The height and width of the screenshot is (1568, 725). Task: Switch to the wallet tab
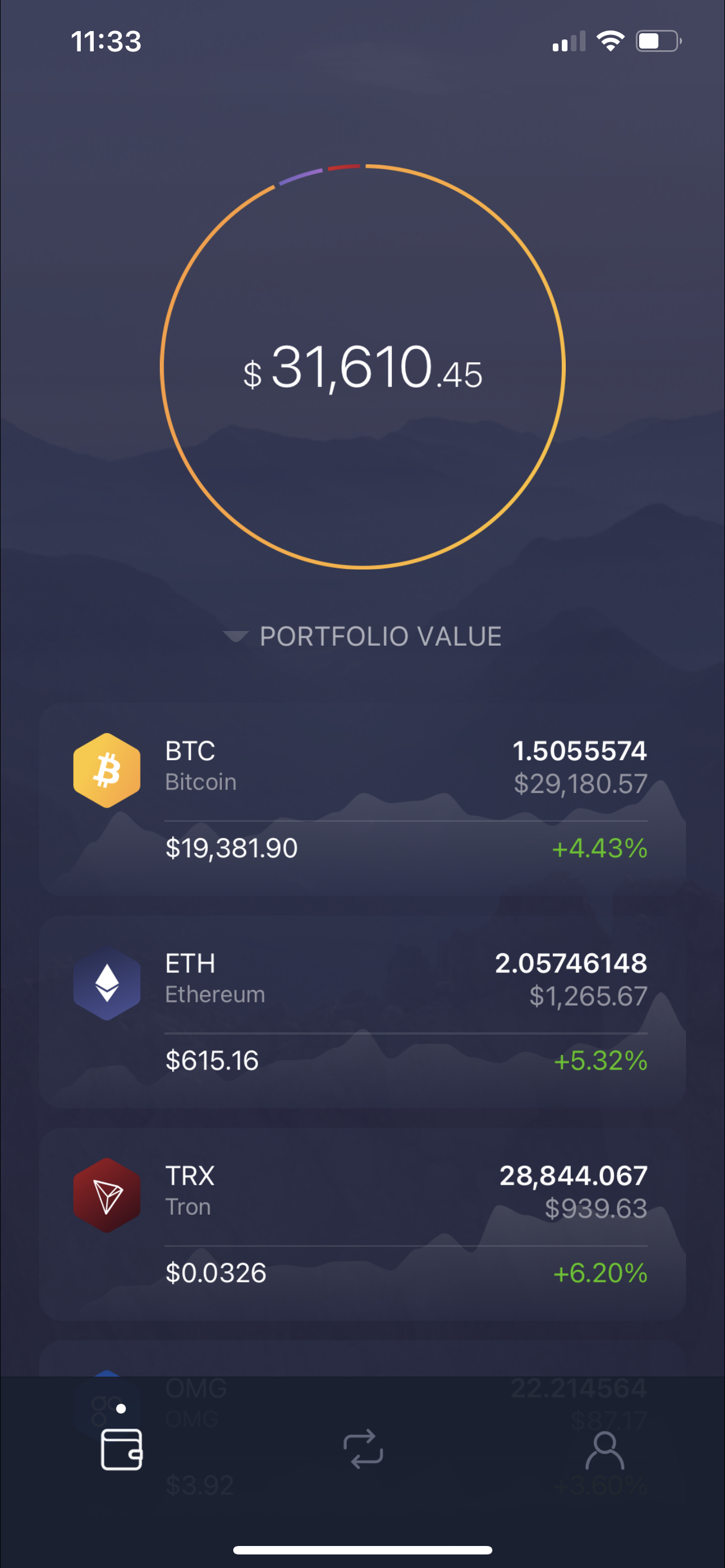(121, 1449)
